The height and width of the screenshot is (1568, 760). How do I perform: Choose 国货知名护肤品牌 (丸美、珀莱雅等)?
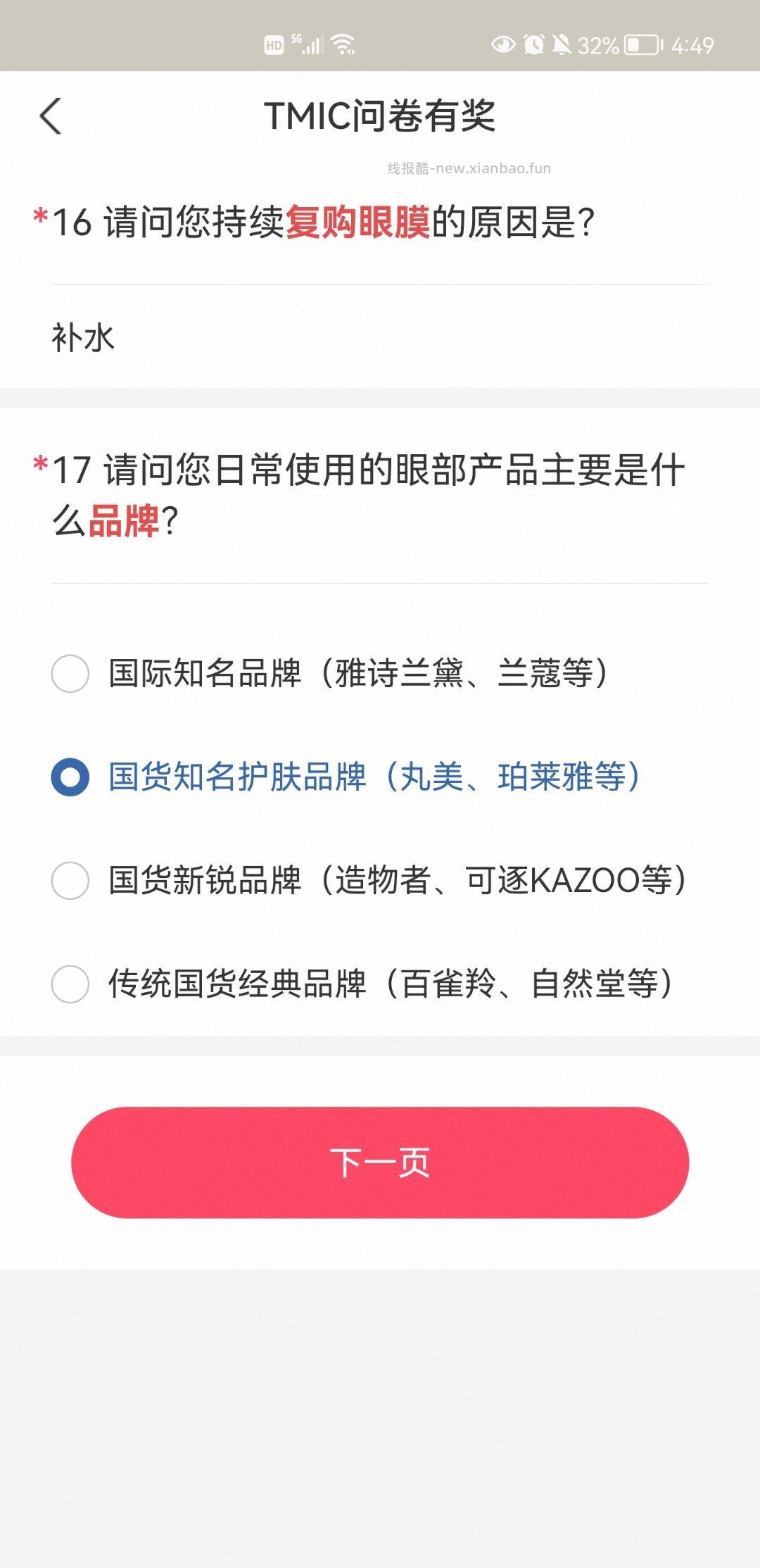click(x=70, y=777)
